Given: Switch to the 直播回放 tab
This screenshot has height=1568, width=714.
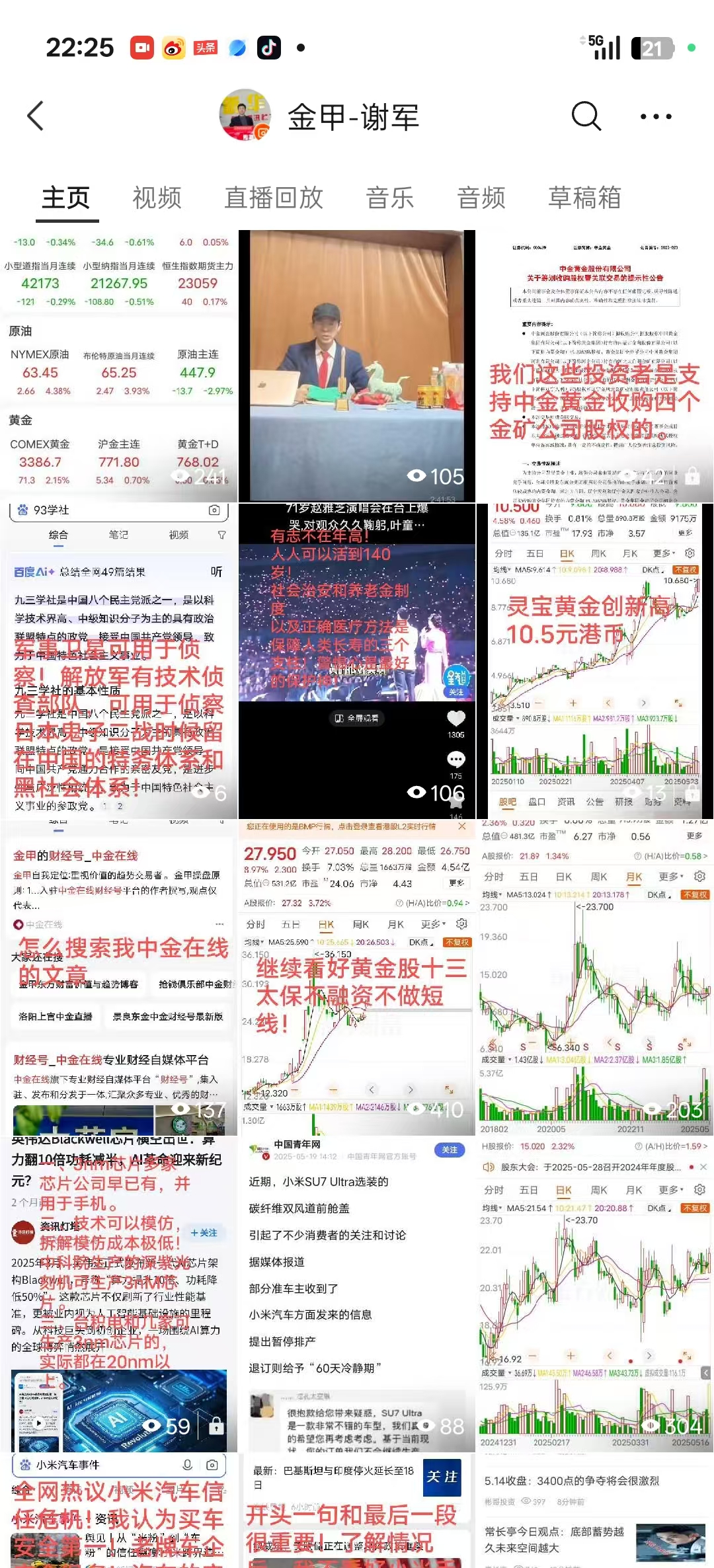Looking at the screenshot, I should click(274, 198).
